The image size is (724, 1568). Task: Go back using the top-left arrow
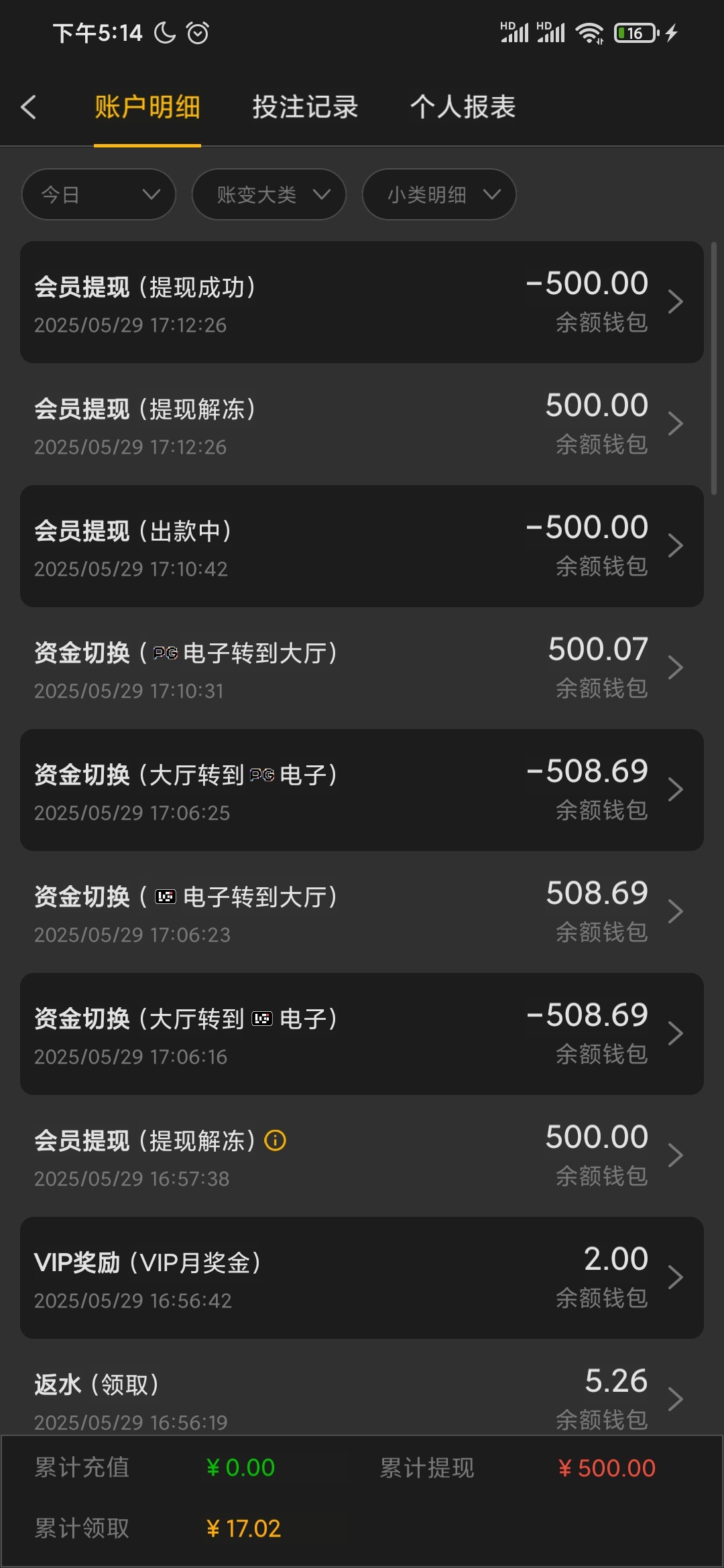[x=28, y=107]
